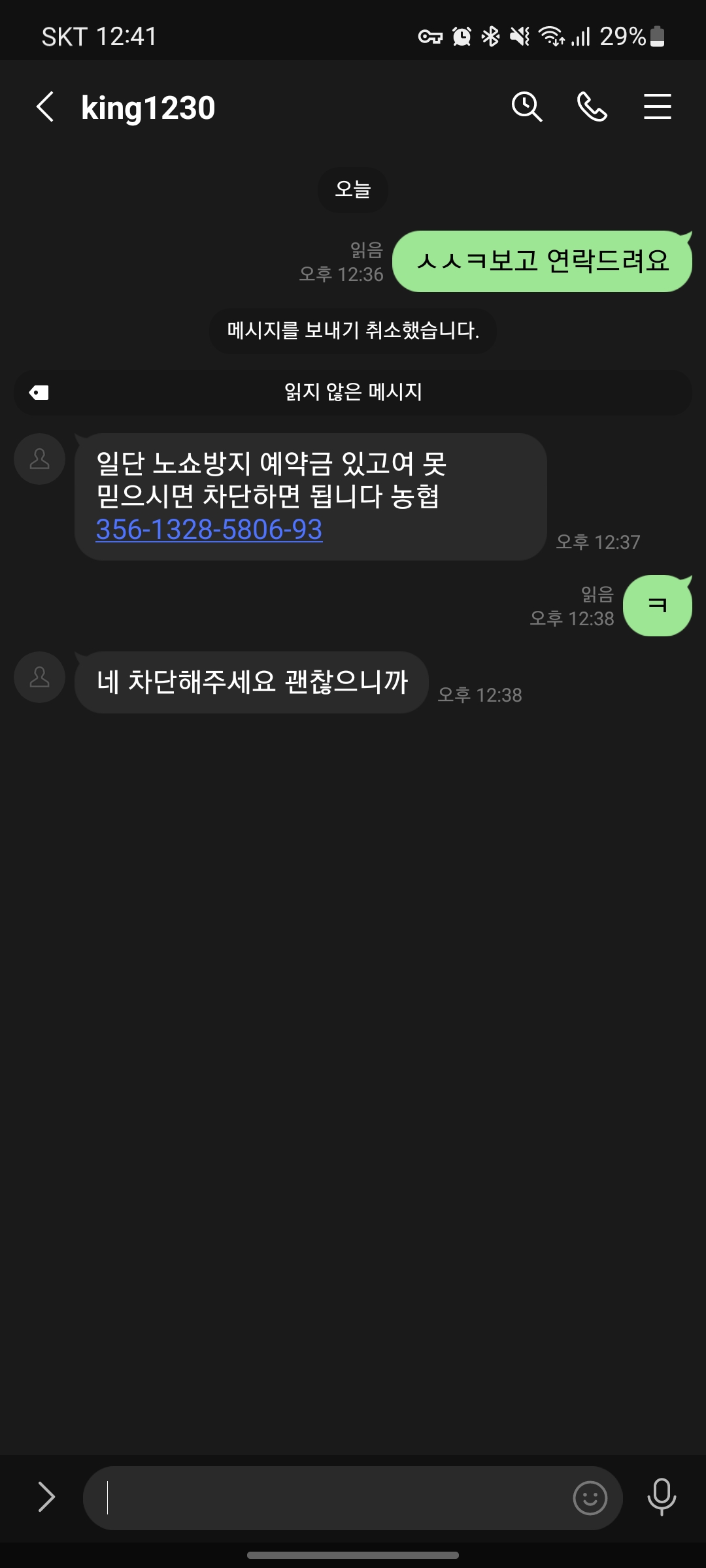Open the emoji picker
This screenshot has width=706, height=1568.
(590, 1498)
